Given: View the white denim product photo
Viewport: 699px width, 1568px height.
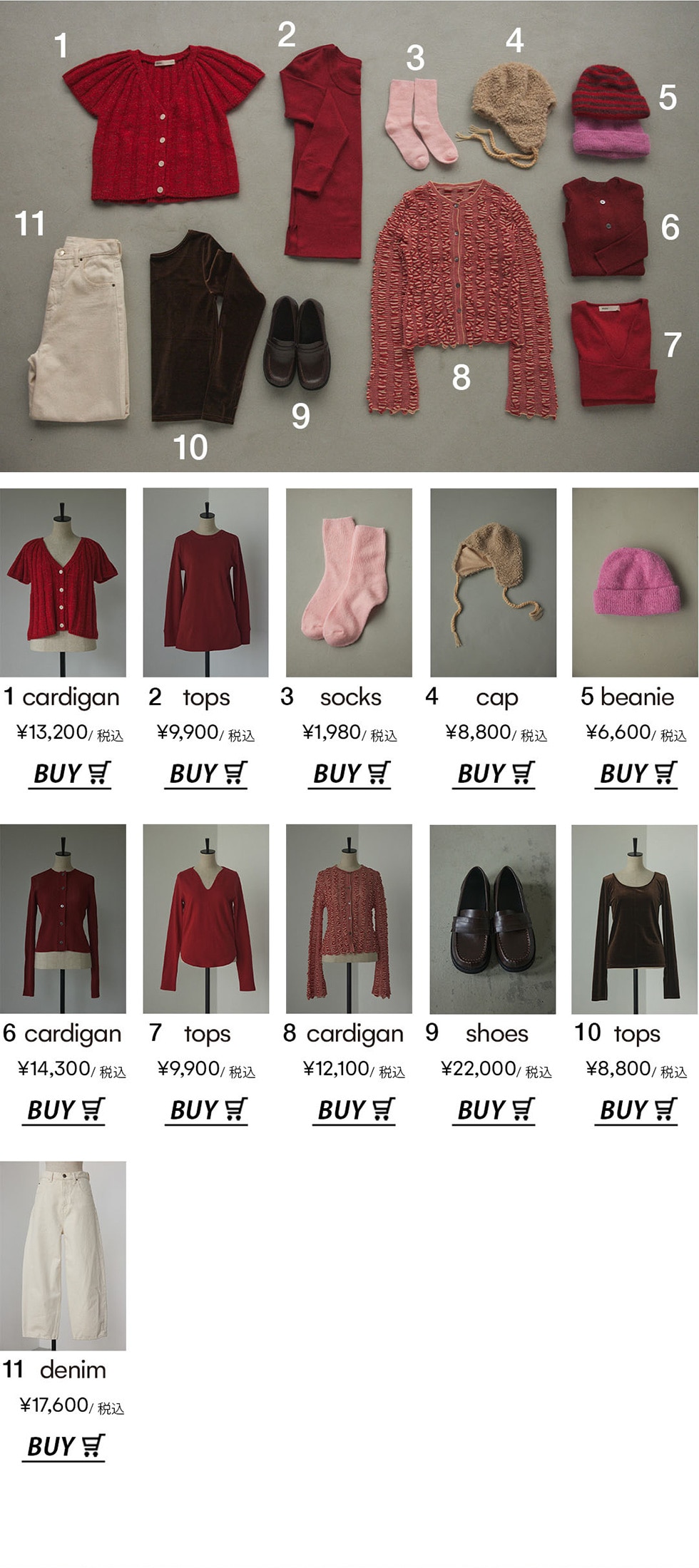Looking at the screenshot, I should click(x=63, y=1255).
